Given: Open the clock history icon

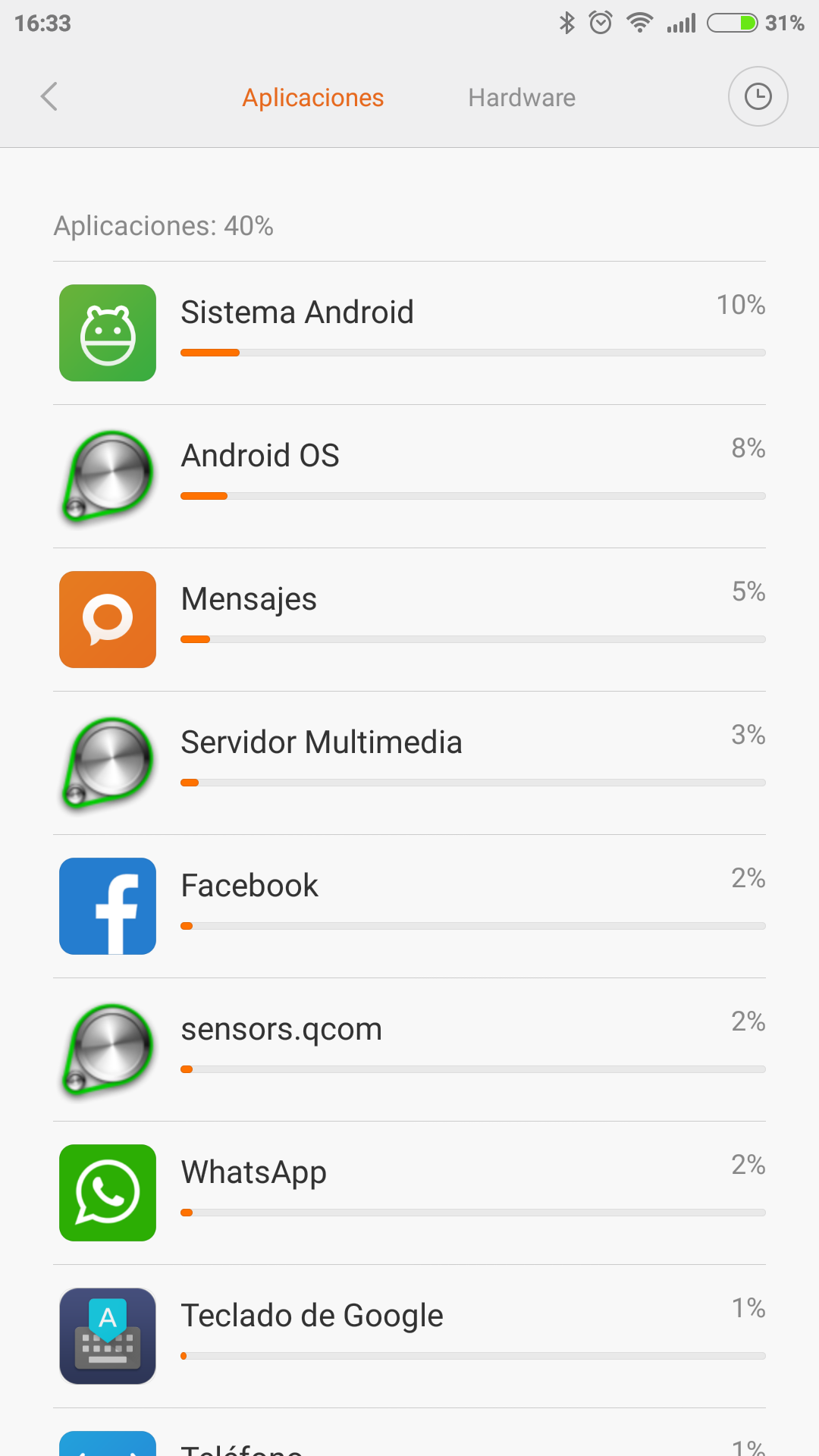Looking at the screenshot, I should click(x=758, y=96).
